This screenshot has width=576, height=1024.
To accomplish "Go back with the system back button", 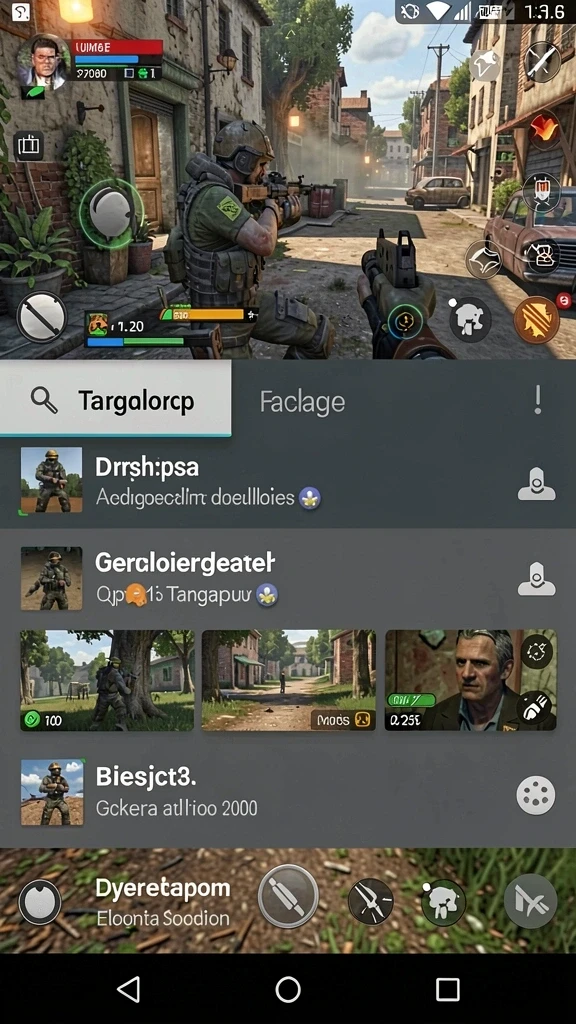I will point(129,989).
